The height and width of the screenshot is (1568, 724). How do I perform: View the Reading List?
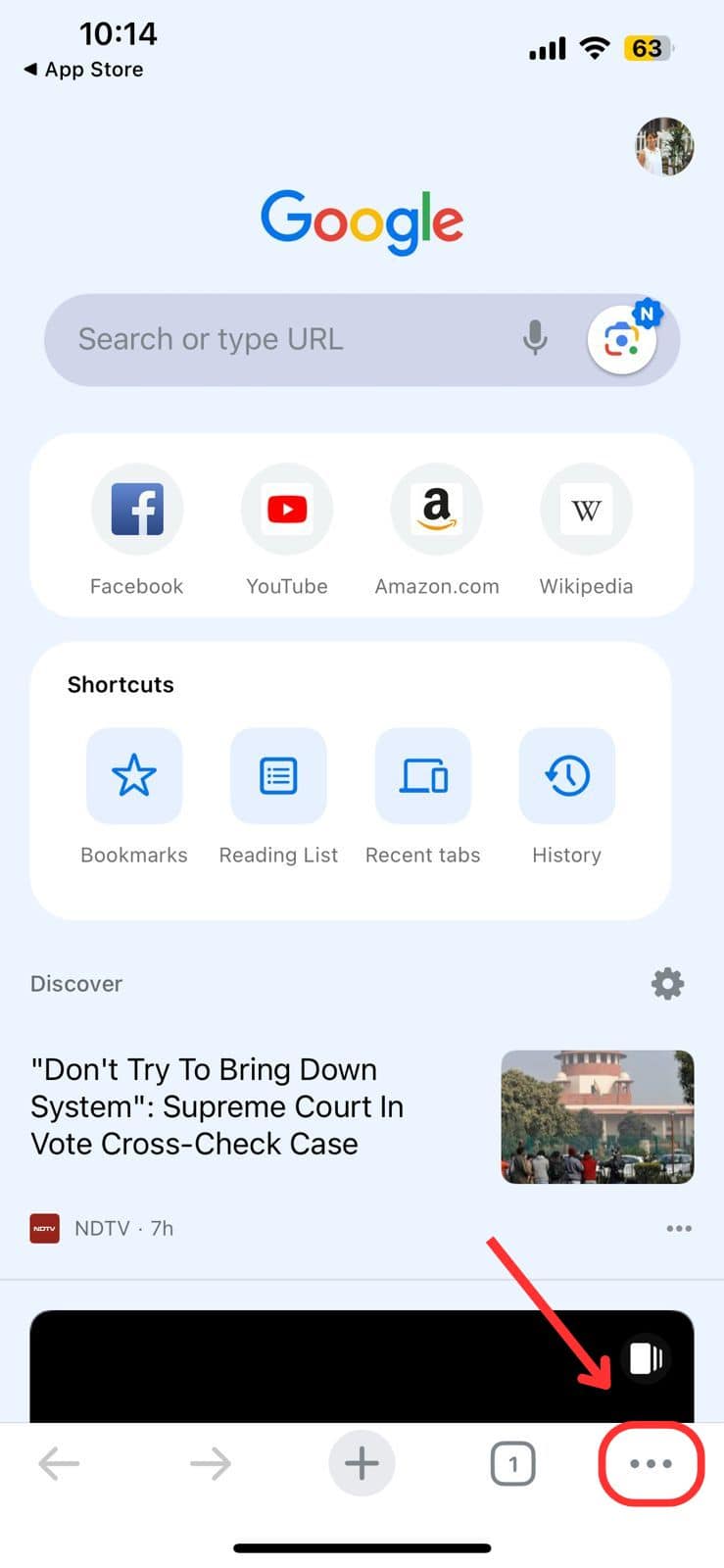pos(278,776)
